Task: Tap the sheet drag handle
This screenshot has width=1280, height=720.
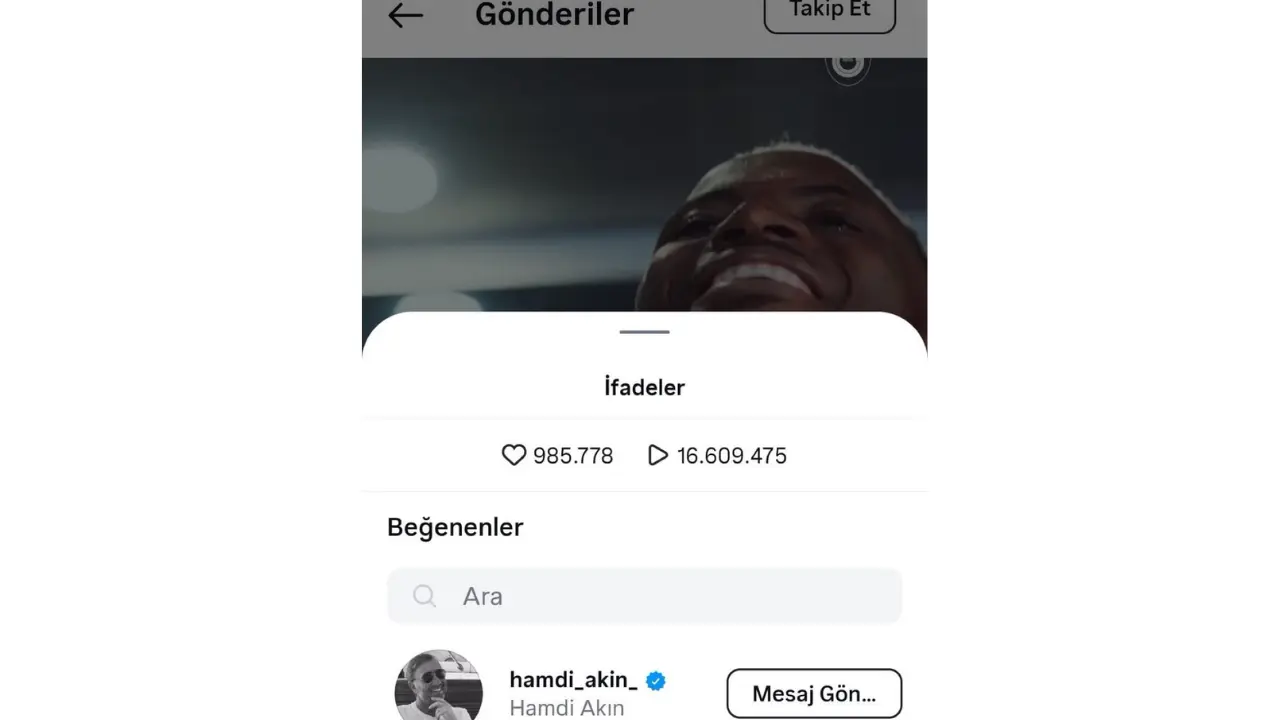Action: coord(644,332)
